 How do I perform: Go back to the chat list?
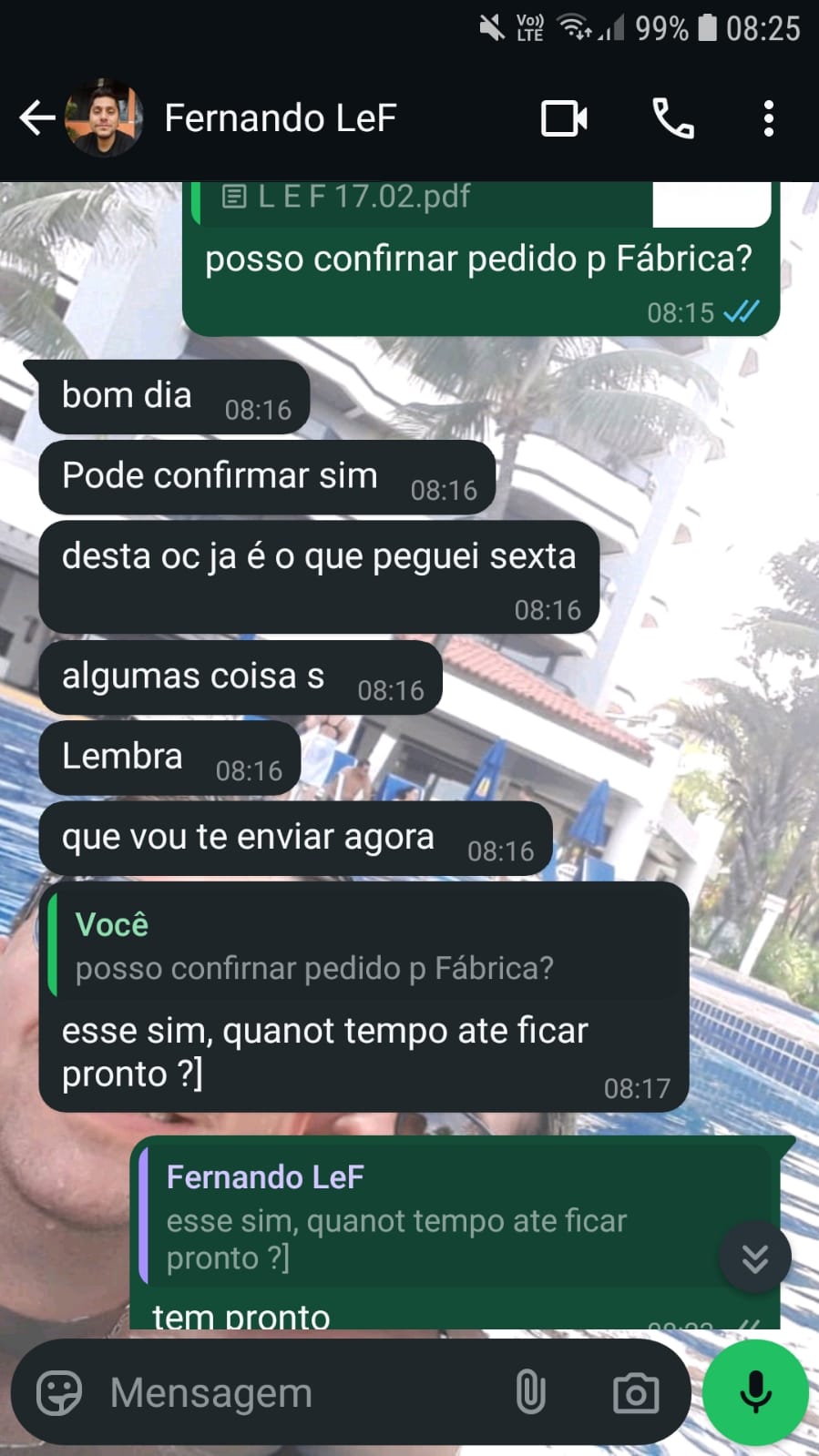click(36, 118)
